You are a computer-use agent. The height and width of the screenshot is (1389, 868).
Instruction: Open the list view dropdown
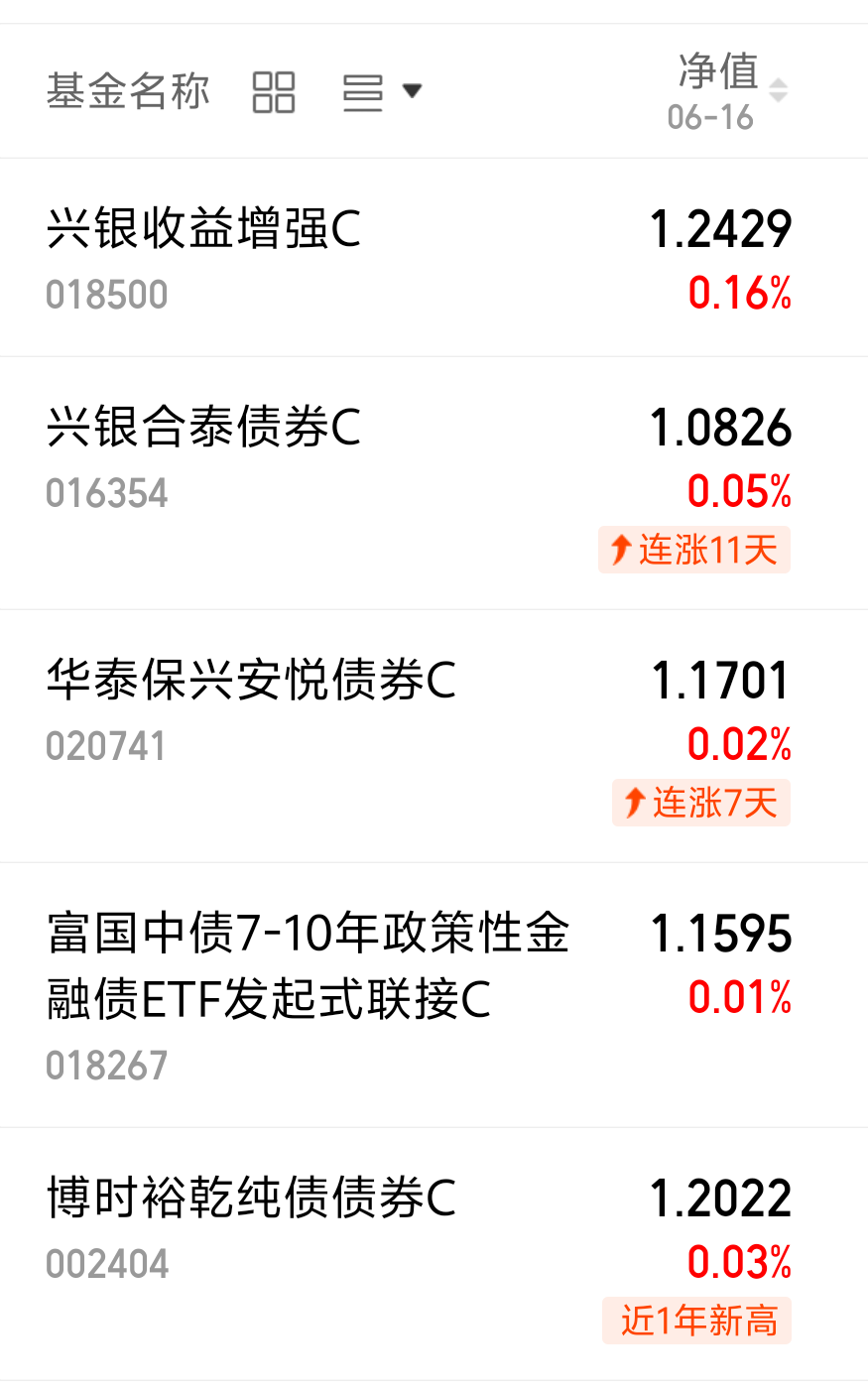[382, 92]
